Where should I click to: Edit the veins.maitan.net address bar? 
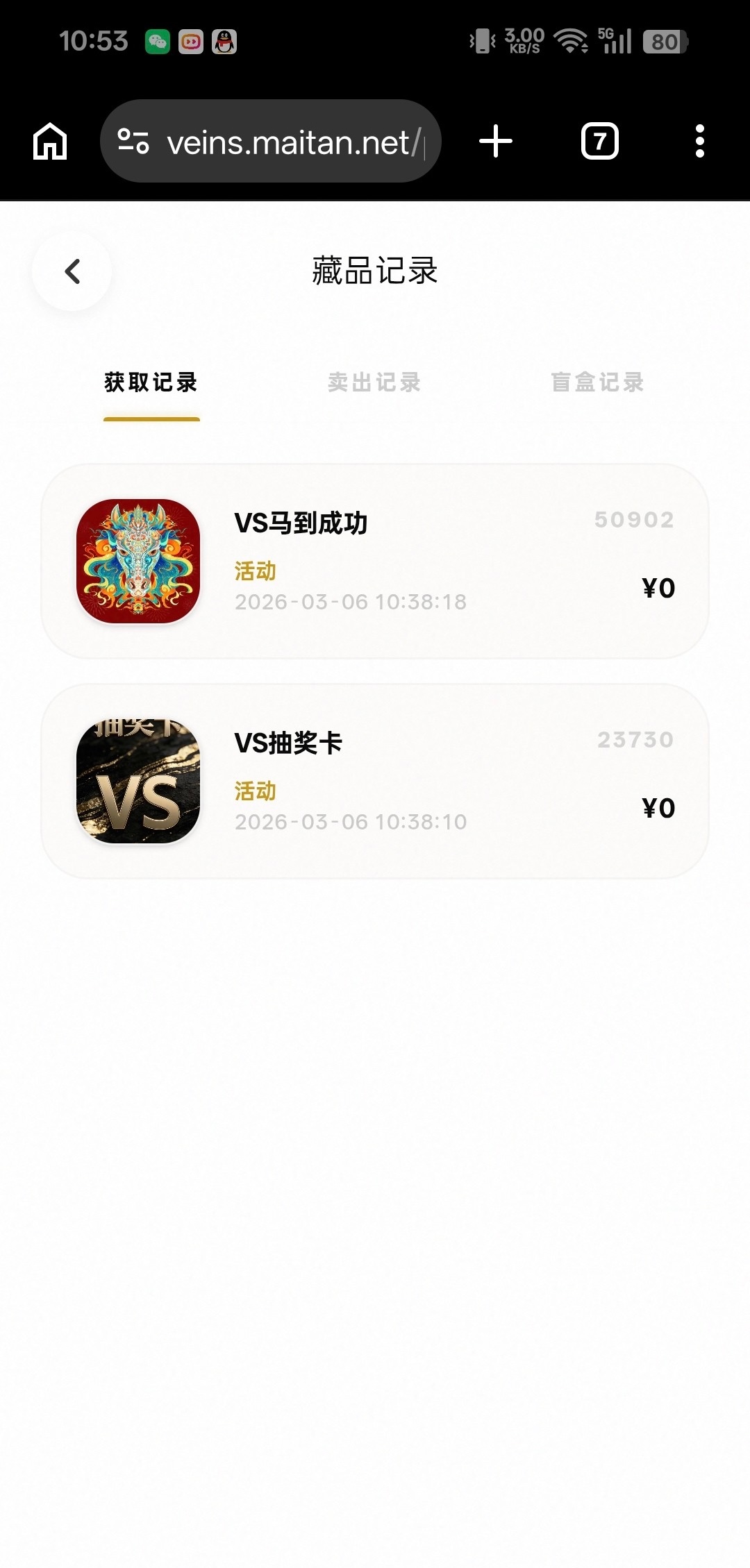tap(288, 142)
